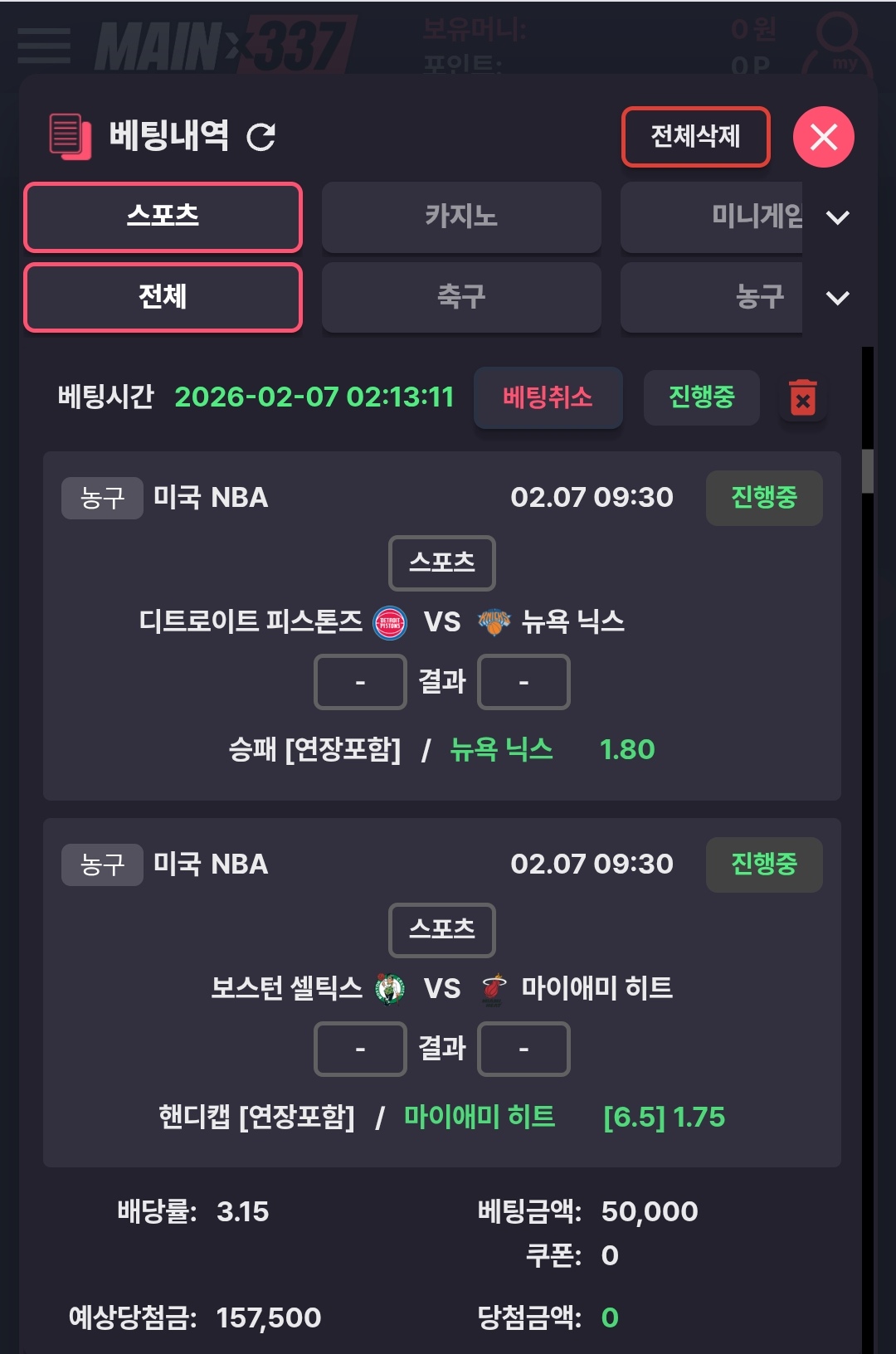Filter bets by 축구
Viewport: 896px width, 1354px height.
pyautogui.click(x=461, y=297)
